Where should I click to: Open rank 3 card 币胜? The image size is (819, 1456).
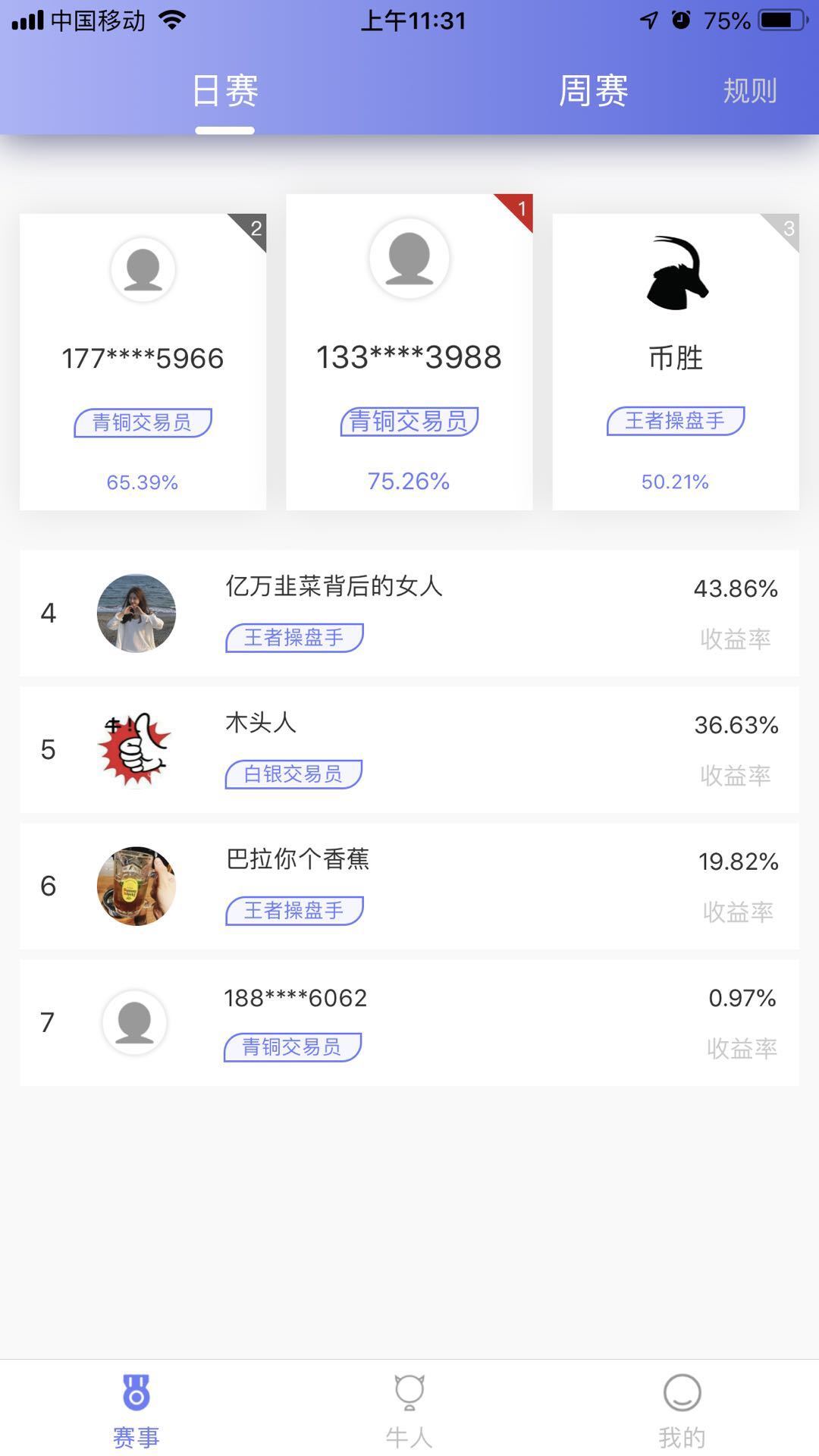pyautogui.click(x=676, y=362)
